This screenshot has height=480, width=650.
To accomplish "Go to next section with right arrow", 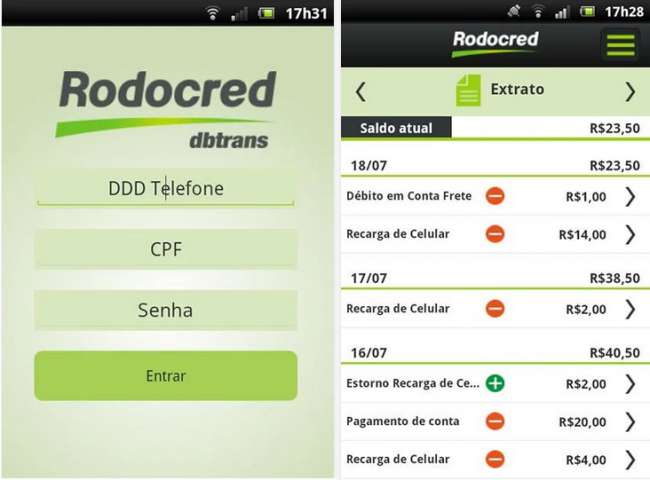I will tap(629, 91).
